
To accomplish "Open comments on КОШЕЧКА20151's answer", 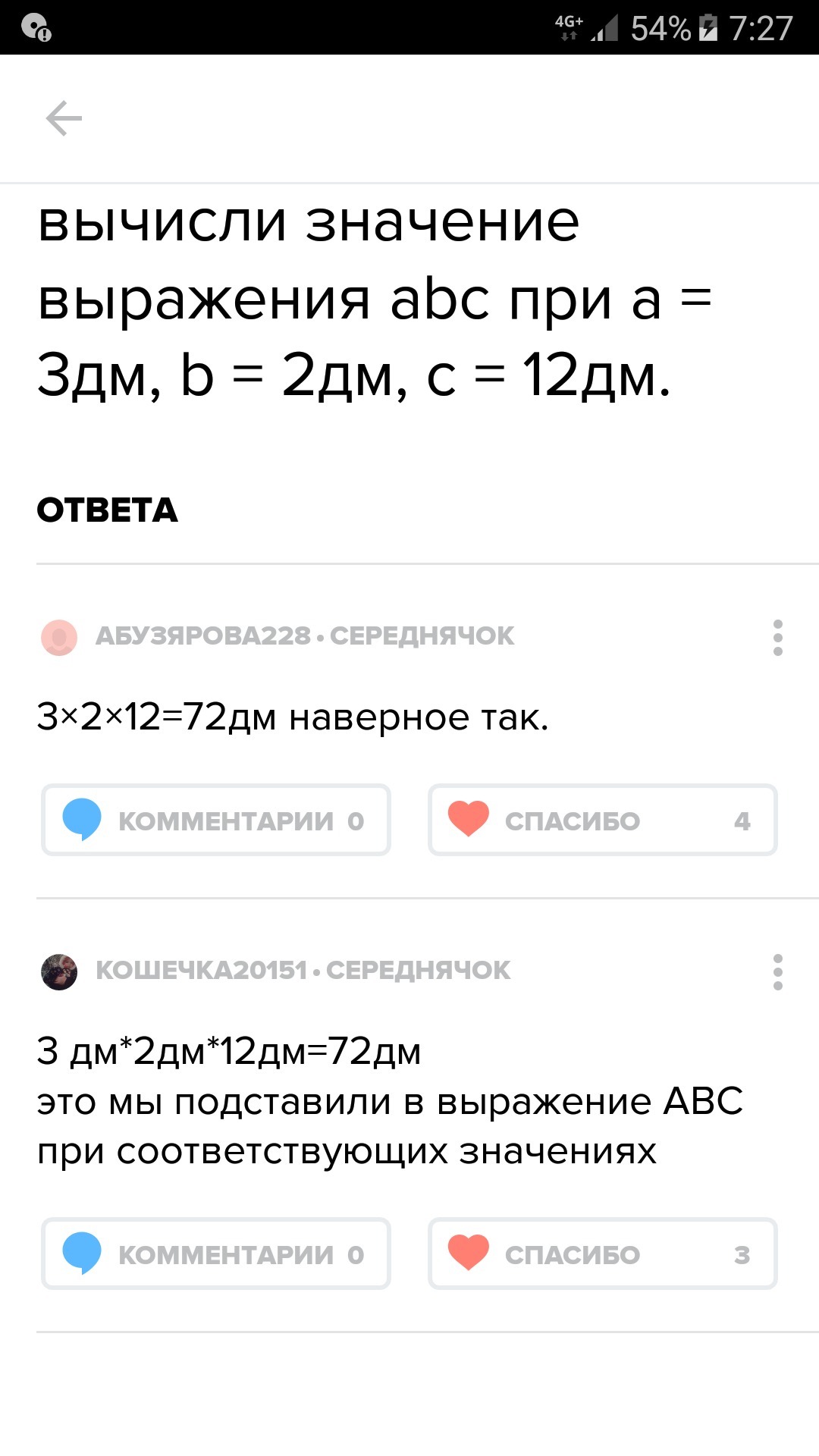I will 216,1254.
